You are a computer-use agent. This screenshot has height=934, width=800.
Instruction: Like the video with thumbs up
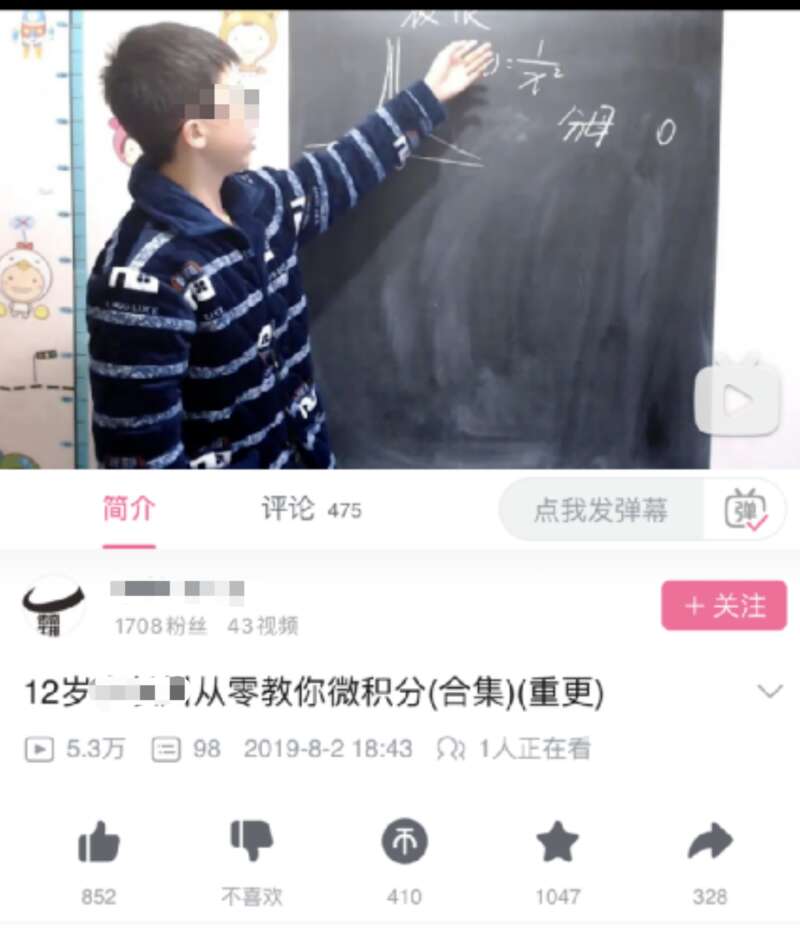[x=98, y=845]
